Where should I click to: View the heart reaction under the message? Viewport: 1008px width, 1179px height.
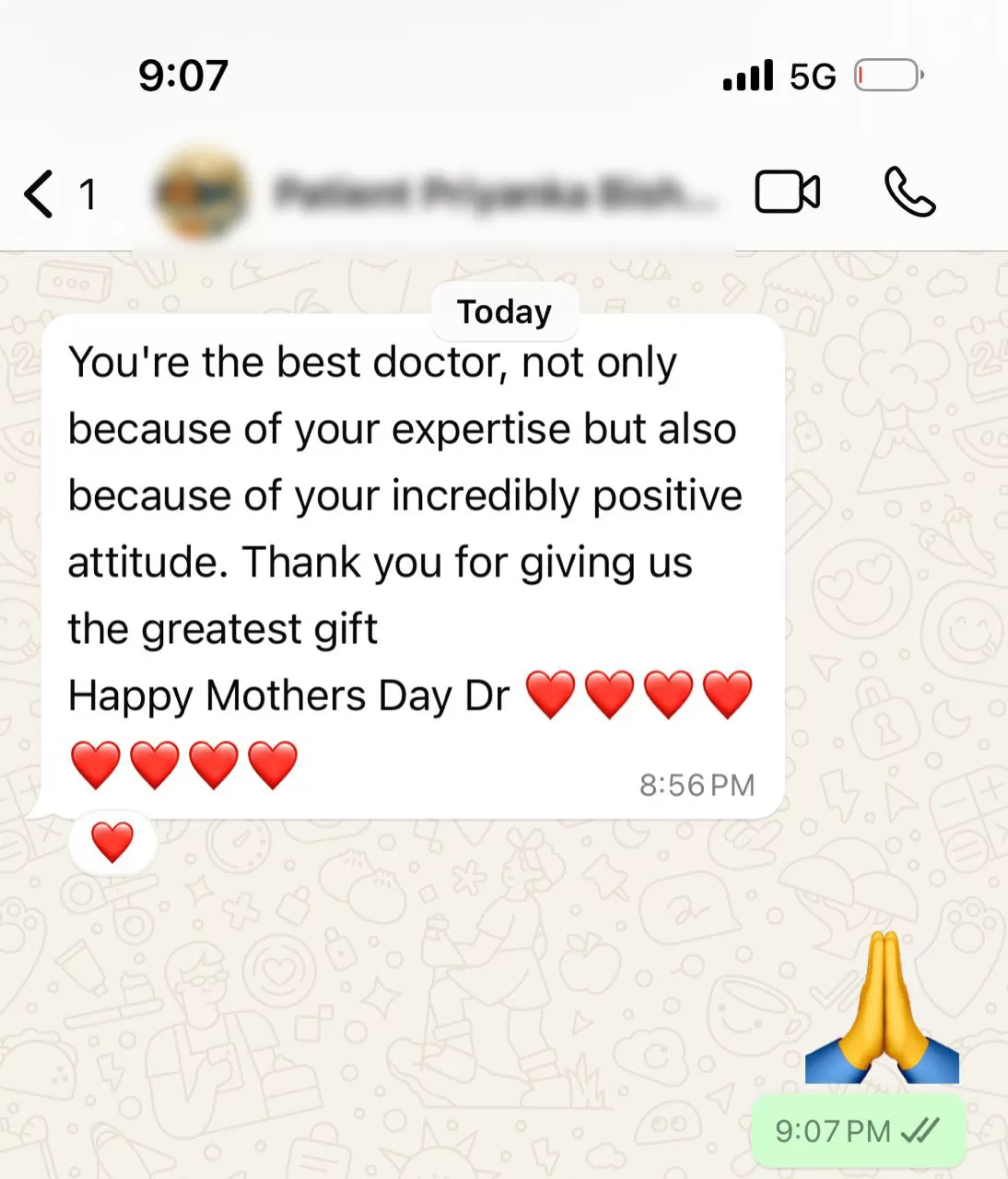112,842
